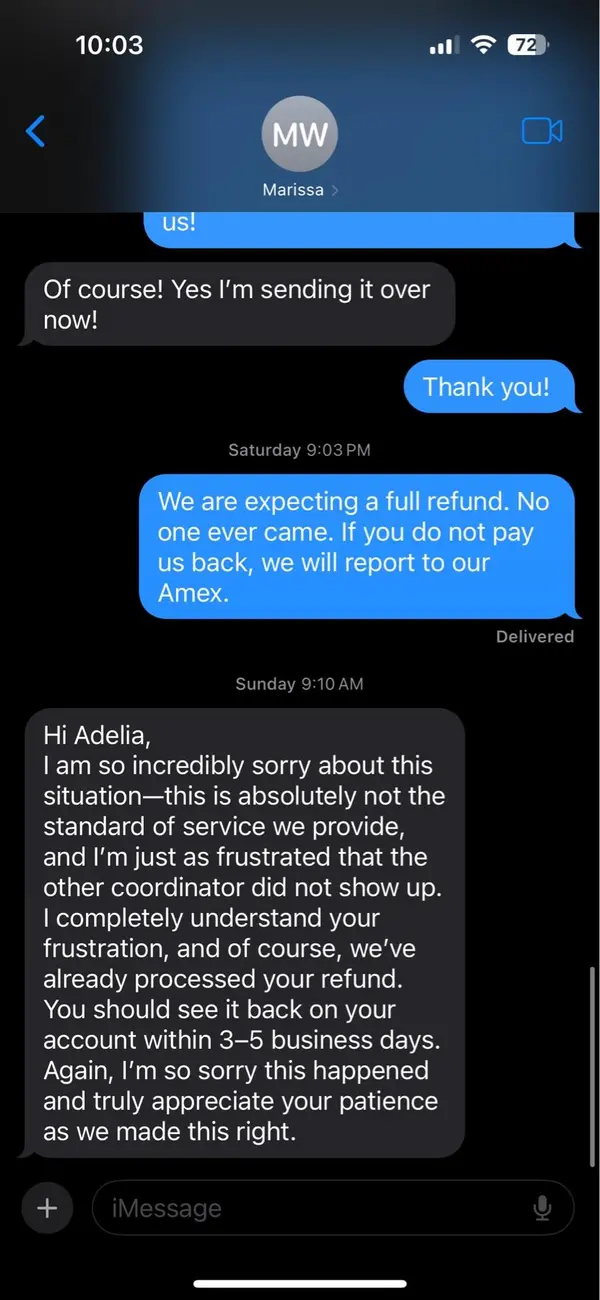Viewport: 600px width, 1300px height.
Task: Record an audio message with the microphone
Action: point(542,1208)
